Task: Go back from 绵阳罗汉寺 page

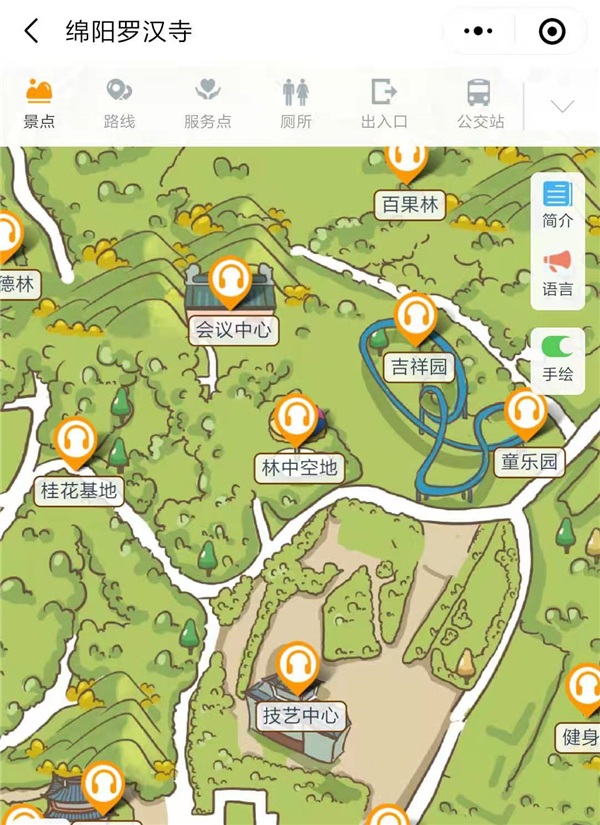Action: coord(32,31)
